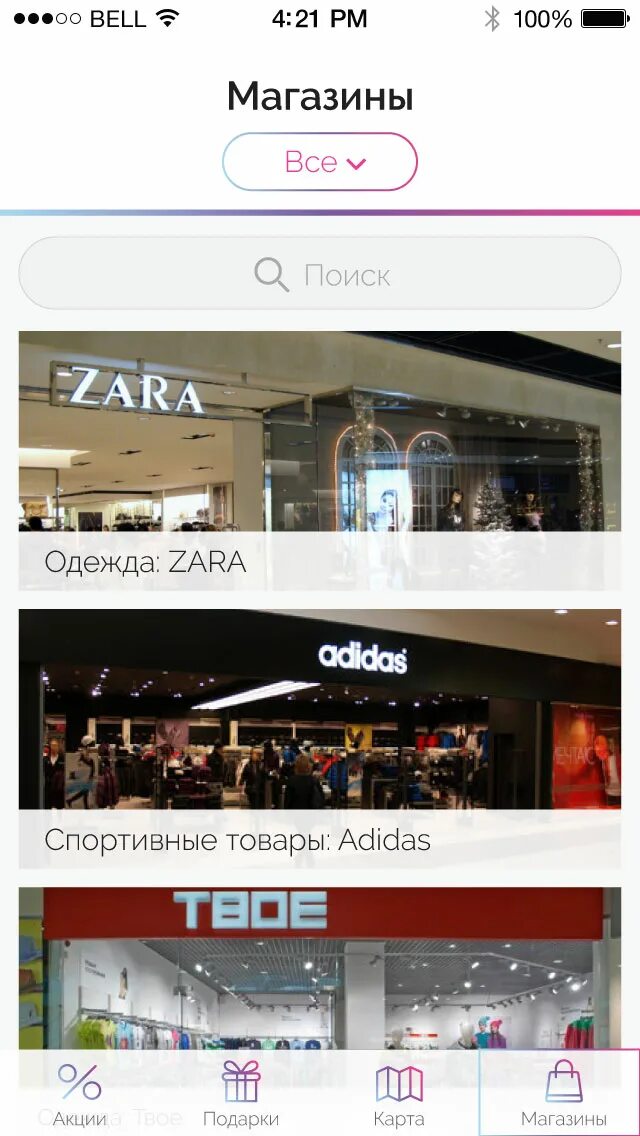Open the ZARA store card
Screen dimensions: 640x1136
pyautogui.click(x=320, y=460)
